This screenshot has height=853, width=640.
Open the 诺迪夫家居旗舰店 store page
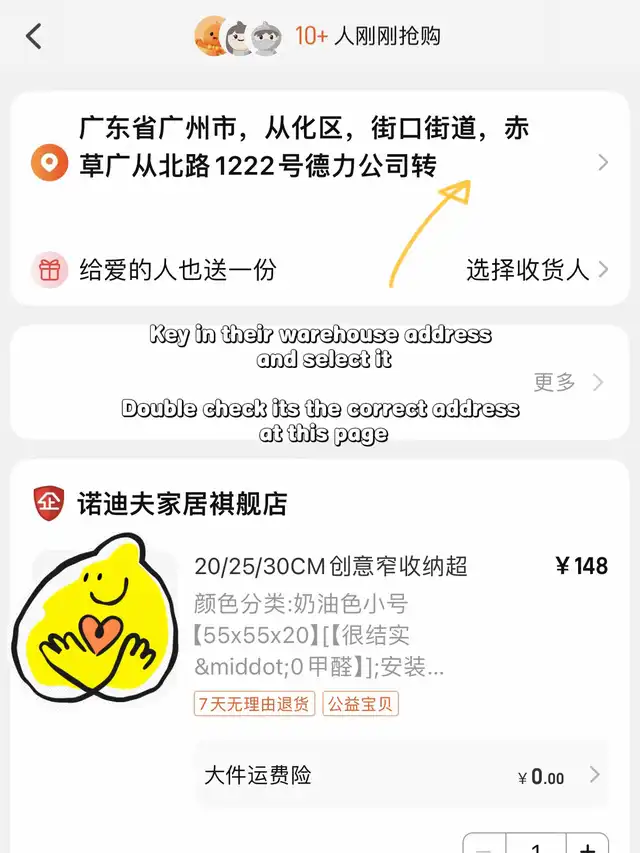coord(182,503)
